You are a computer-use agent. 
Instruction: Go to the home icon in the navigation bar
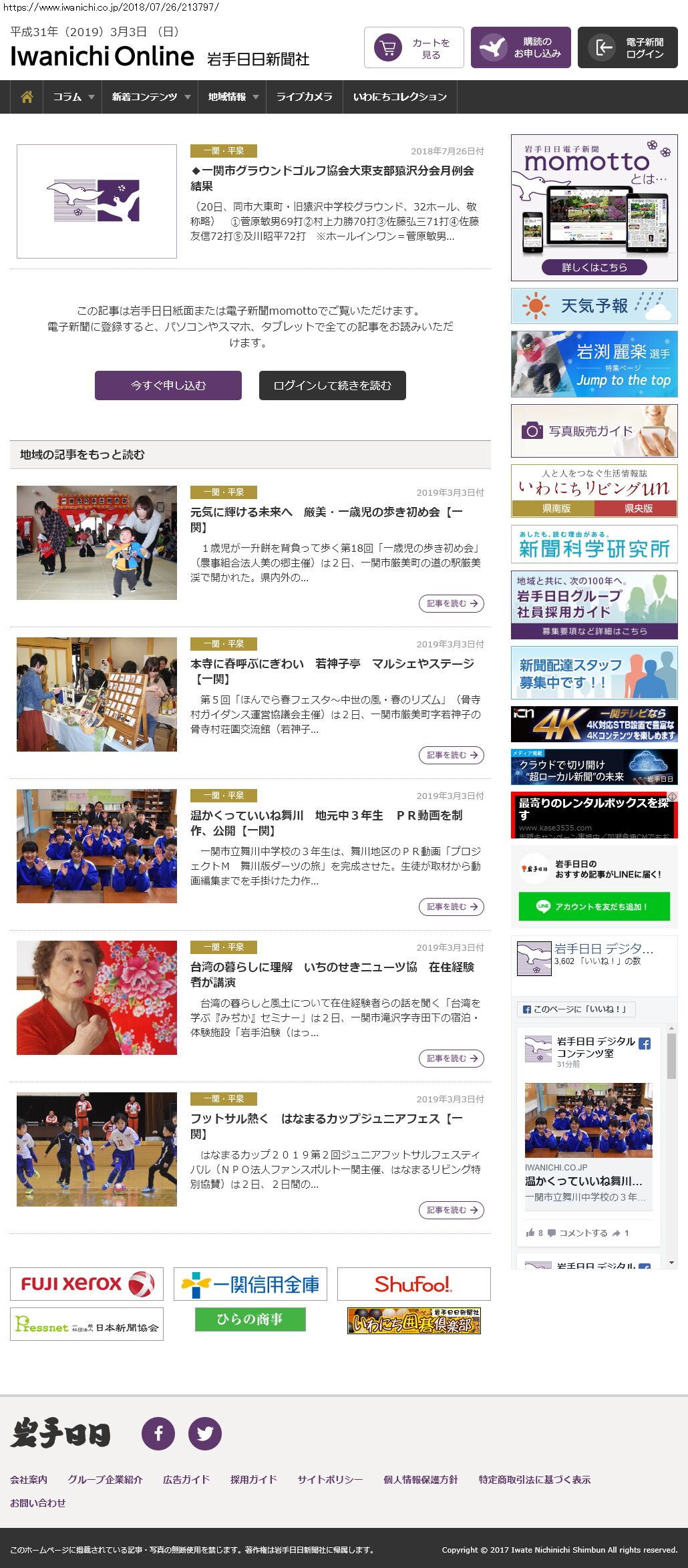click(x=27, y=97)
